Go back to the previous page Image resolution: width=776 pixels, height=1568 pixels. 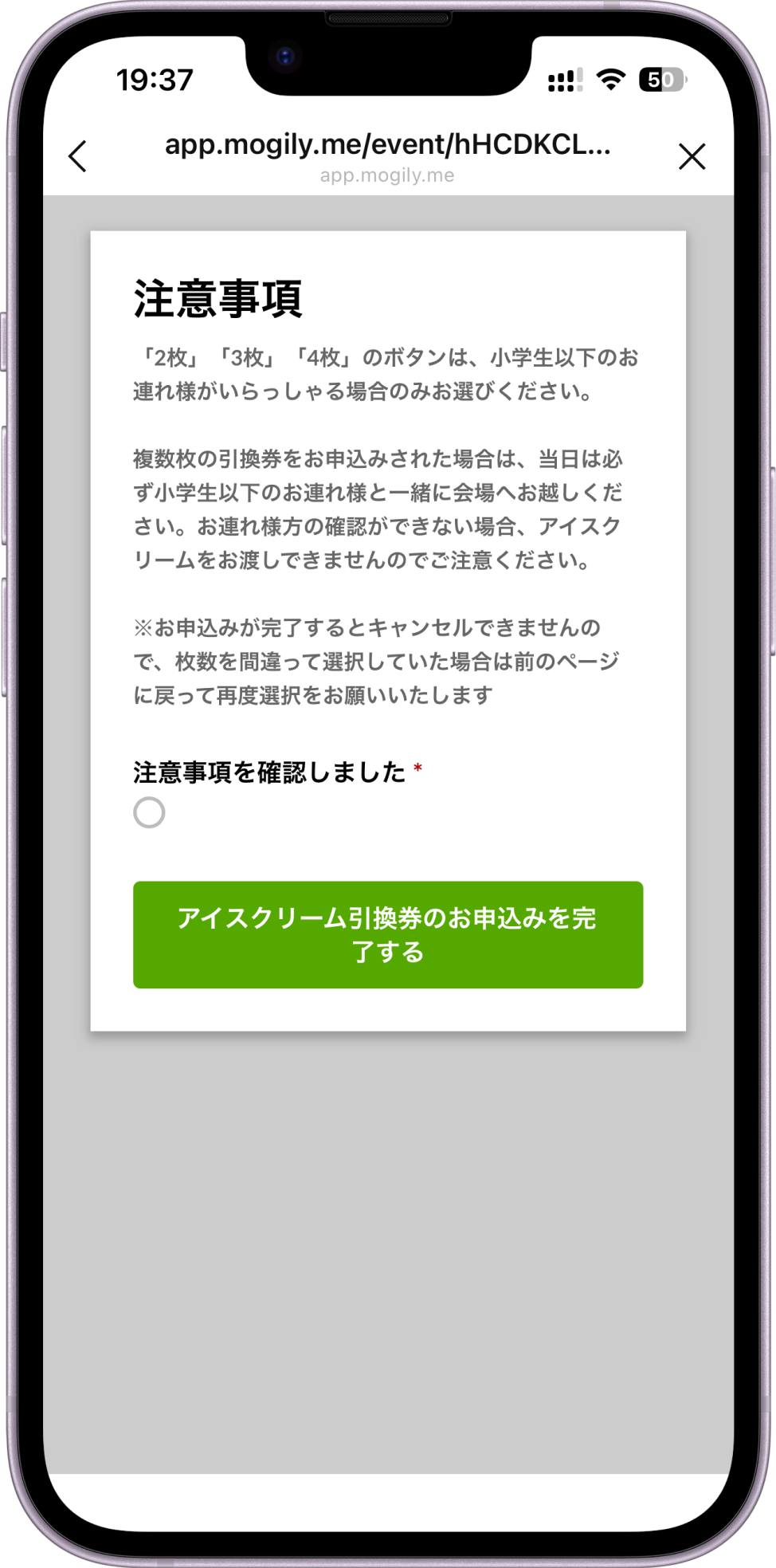[x=78, y=156]
